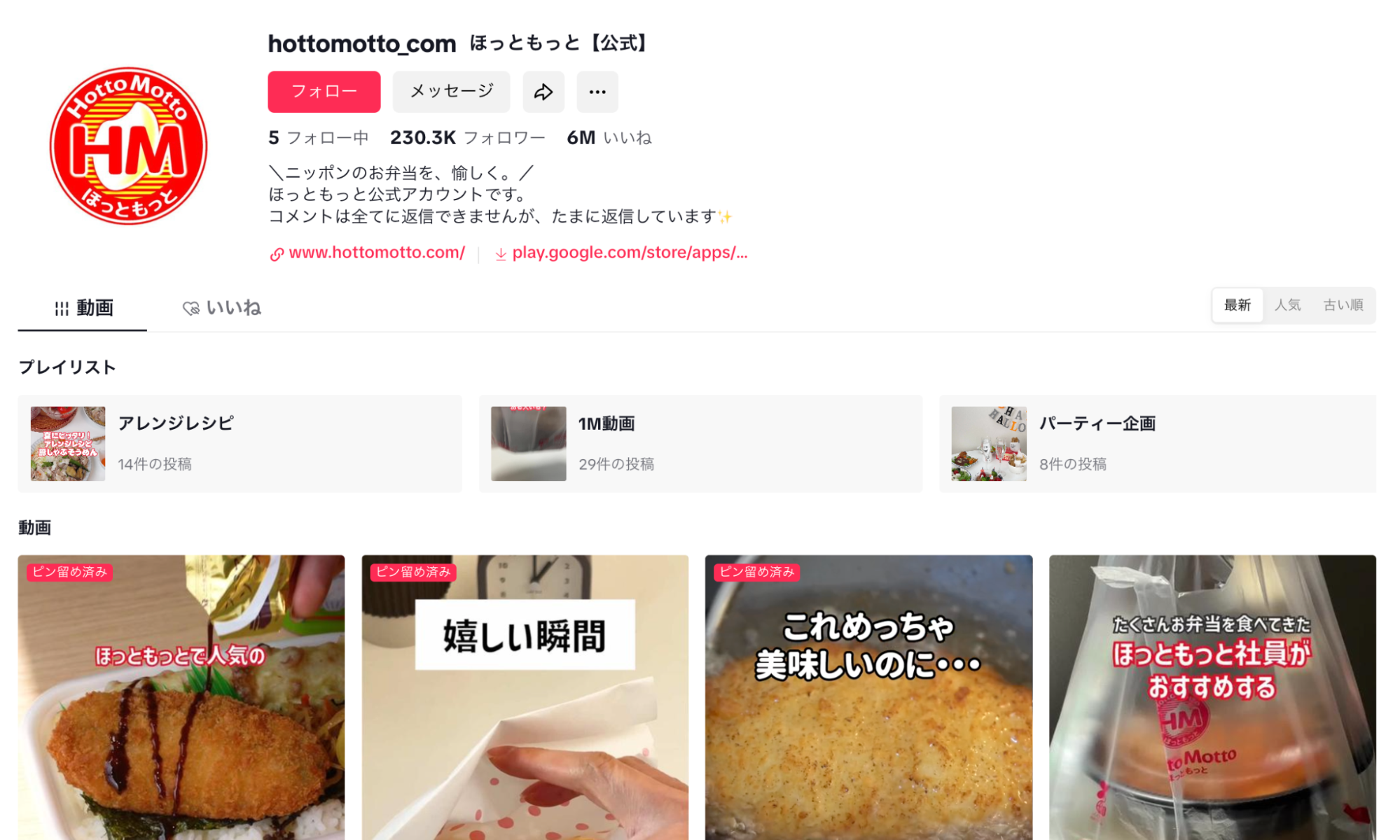This screenshot has height=840, width=1400.
Task: View the 5 フォロー中 list
Action: click(318, 138)
